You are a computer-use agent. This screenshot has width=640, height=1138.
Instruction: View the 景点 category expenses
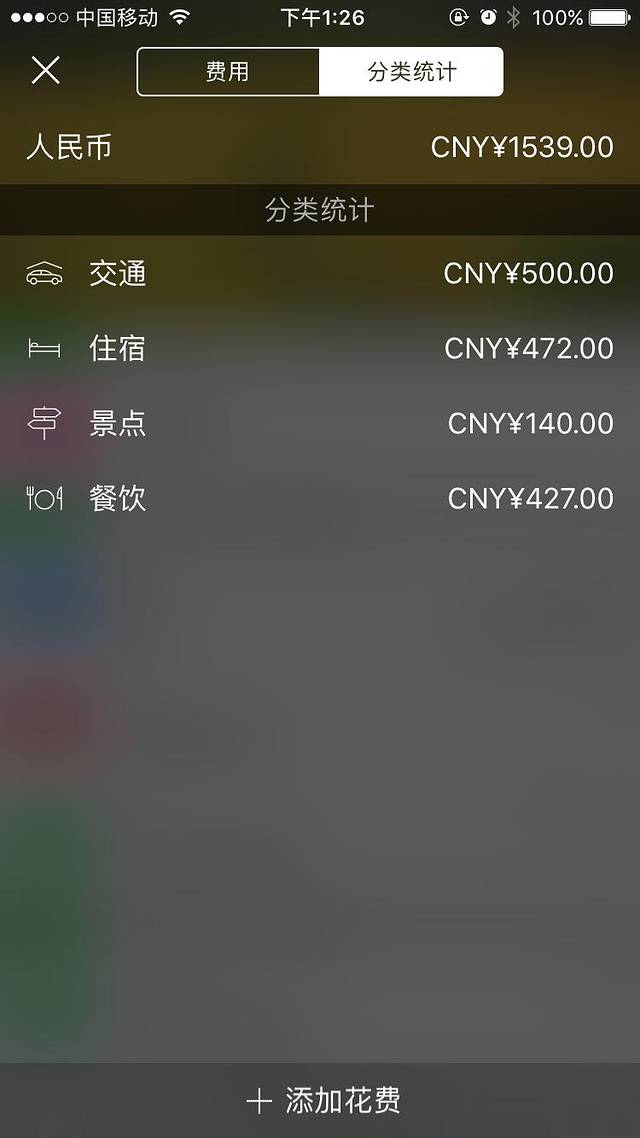tap(320, 423)
